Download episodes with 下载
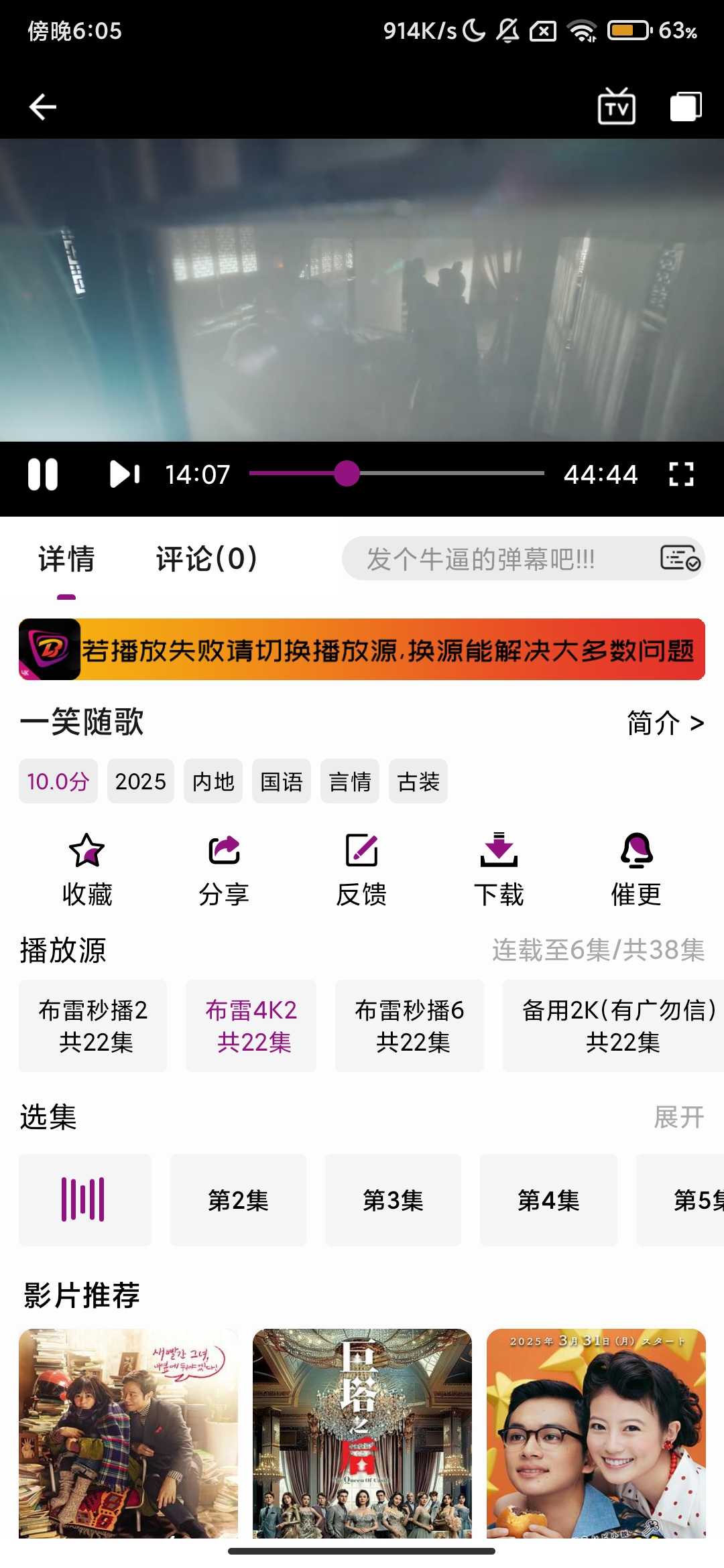 pos(499,869)
